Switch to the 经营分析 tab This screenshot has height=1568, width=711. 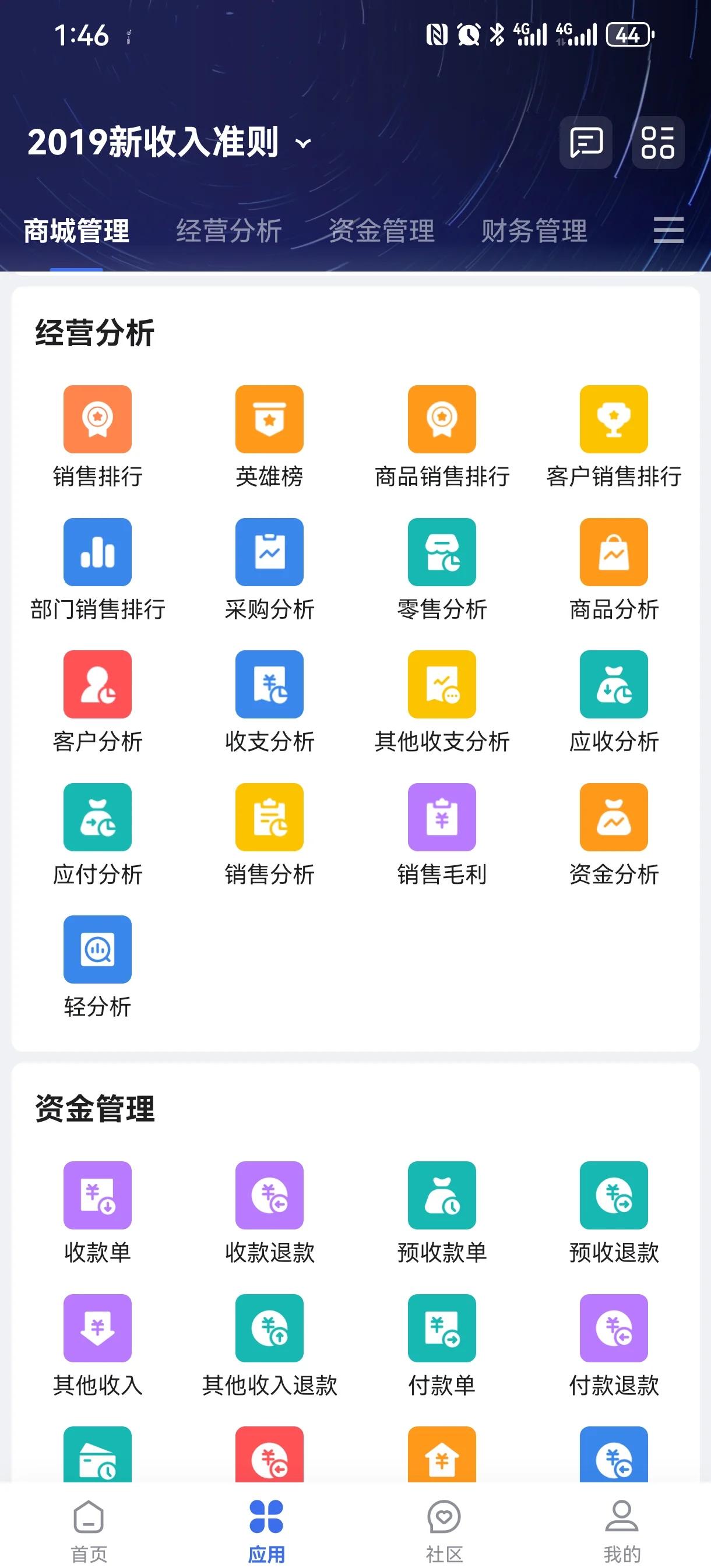click(x=228, y=230)
